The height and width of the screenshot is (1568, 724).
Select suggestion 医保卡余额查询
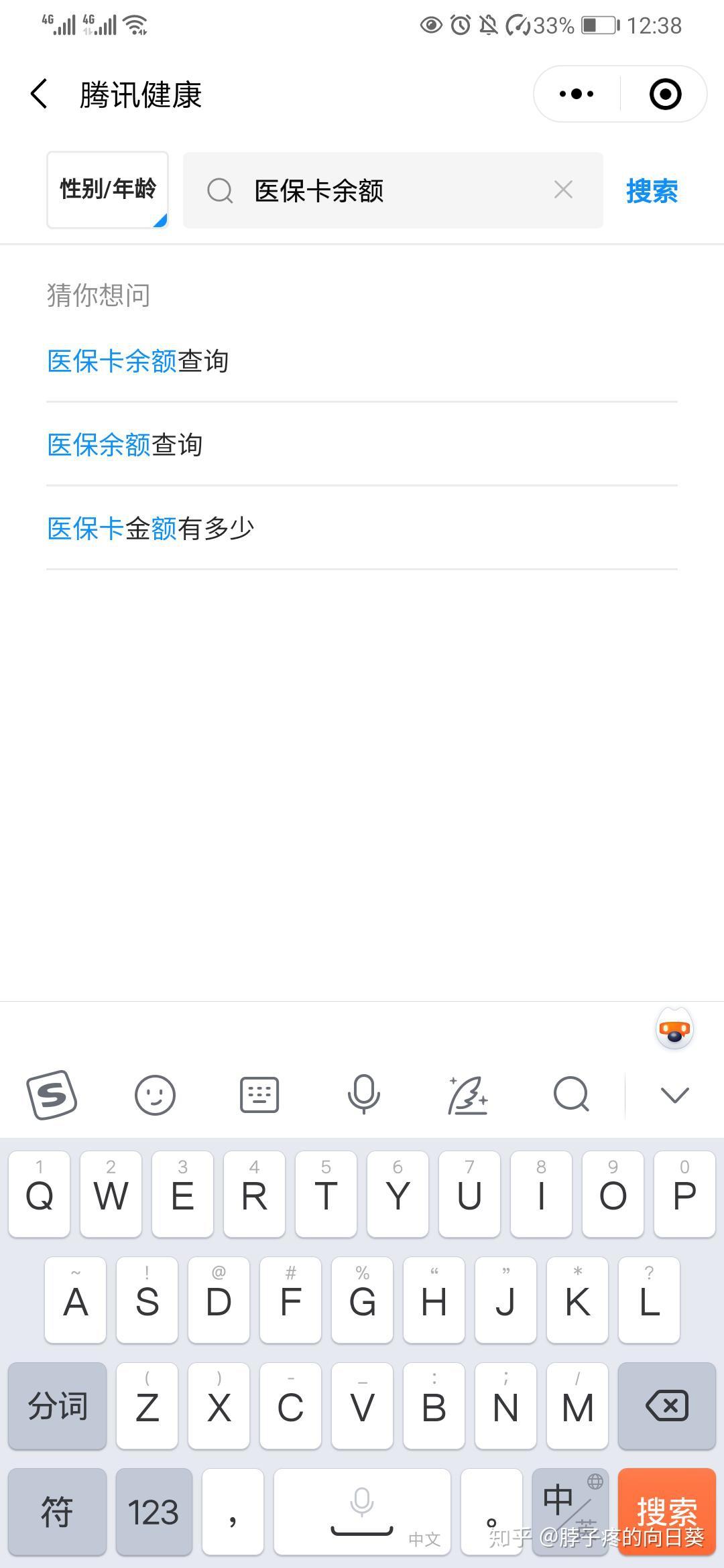(137, 361)
